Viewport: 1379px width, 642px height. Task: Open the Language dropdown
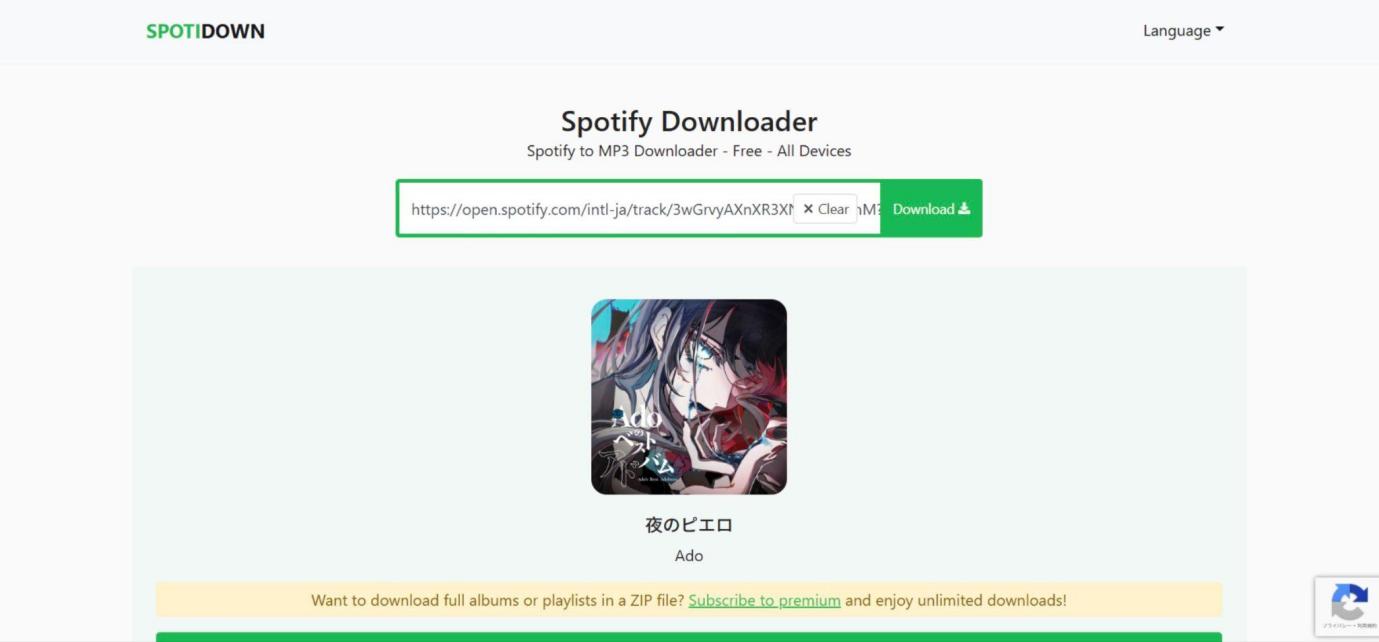click(x=1182, y=31)
